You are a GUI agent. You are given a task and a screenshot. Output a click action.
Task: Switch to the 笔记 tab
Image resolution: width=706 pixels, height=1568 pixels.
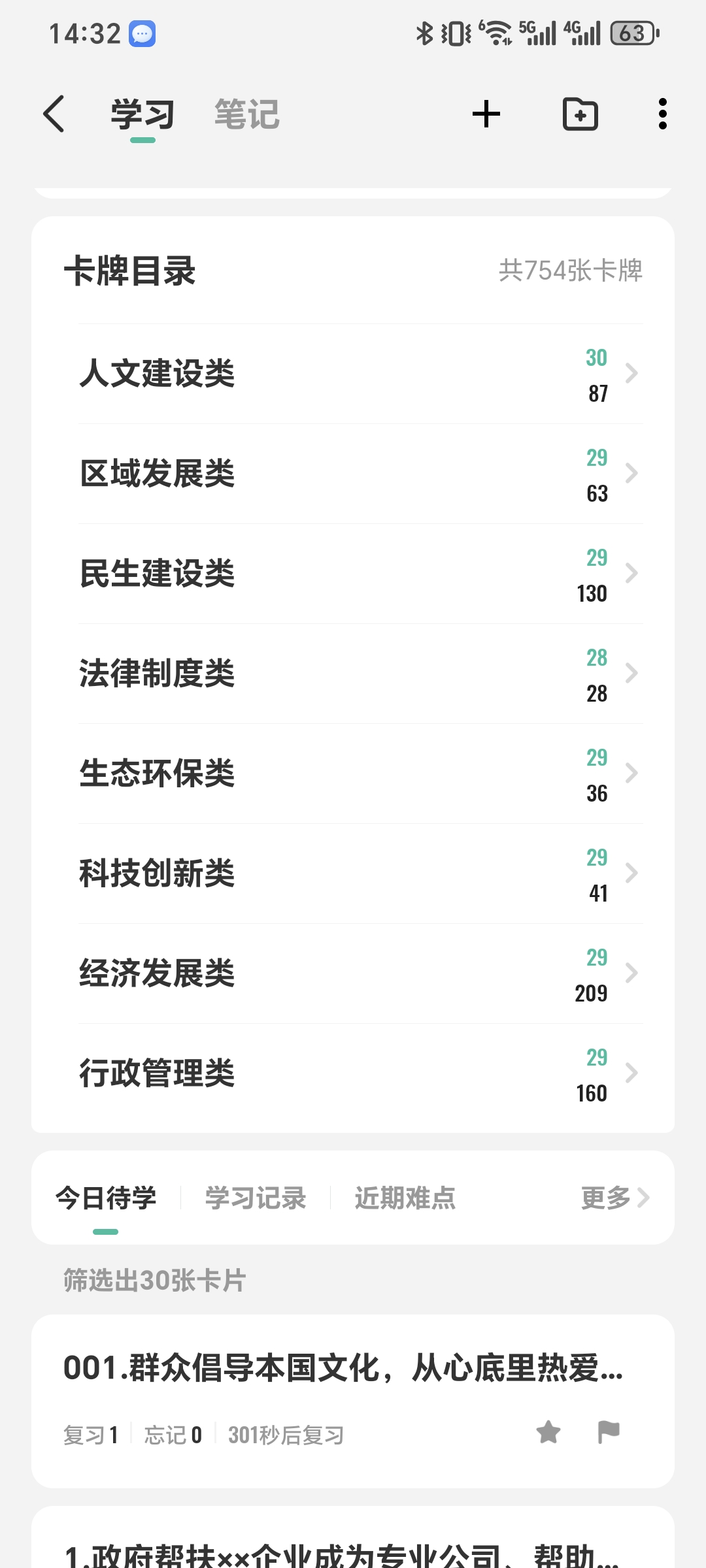point(247,114)
